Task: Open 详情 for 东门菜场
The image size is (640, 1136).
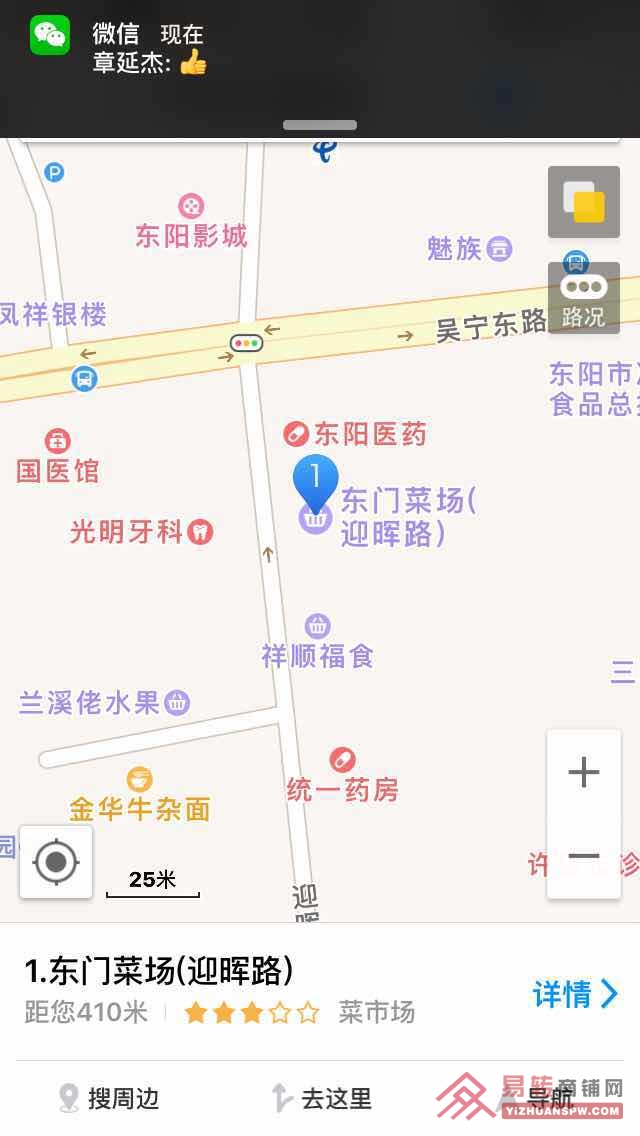Action: click(x=575, y=993)
